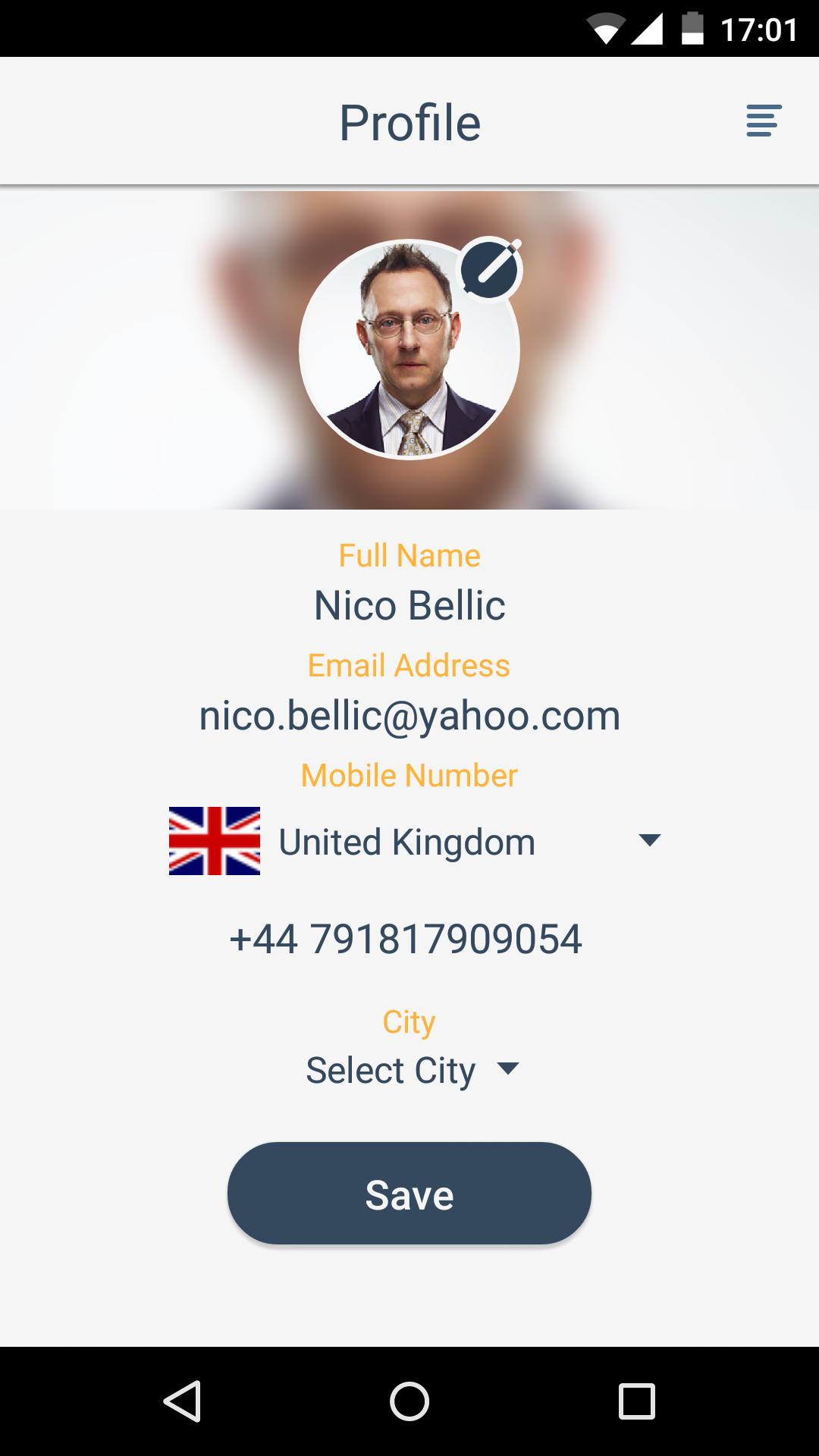Edit the mobile number field

click(406, 940)
